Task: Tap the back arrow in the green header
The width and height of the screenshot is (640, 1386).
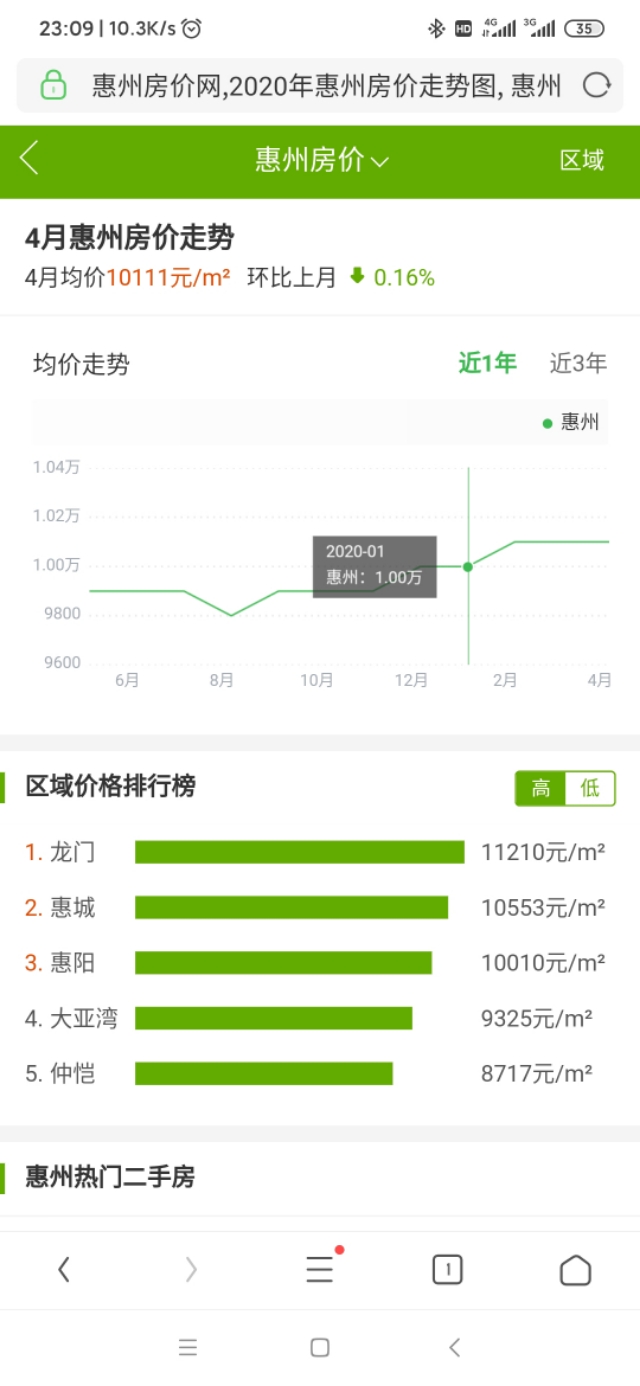Action: coord(29,158)
